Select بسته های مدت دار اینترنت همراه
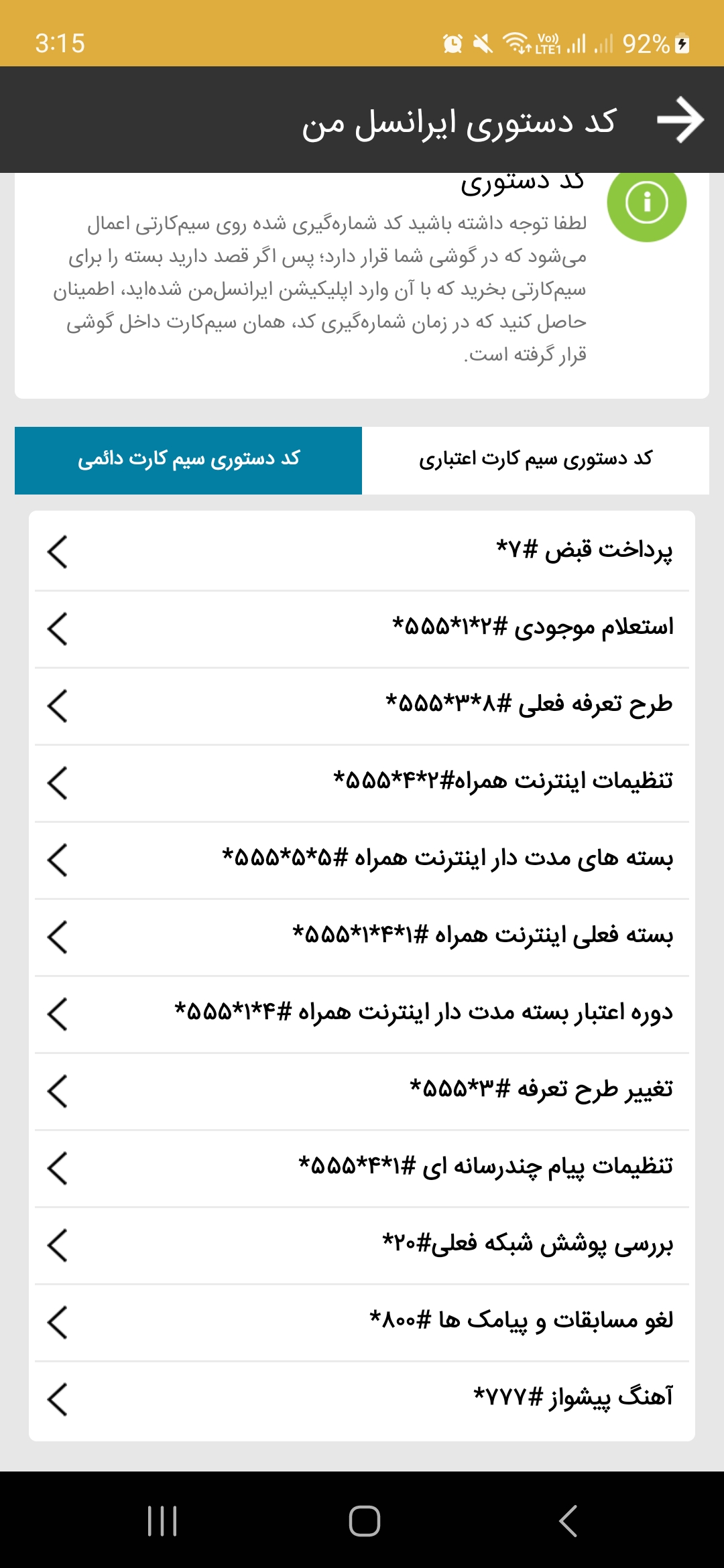Screen dimensions: 724x1568 click(x=362, y=859)
